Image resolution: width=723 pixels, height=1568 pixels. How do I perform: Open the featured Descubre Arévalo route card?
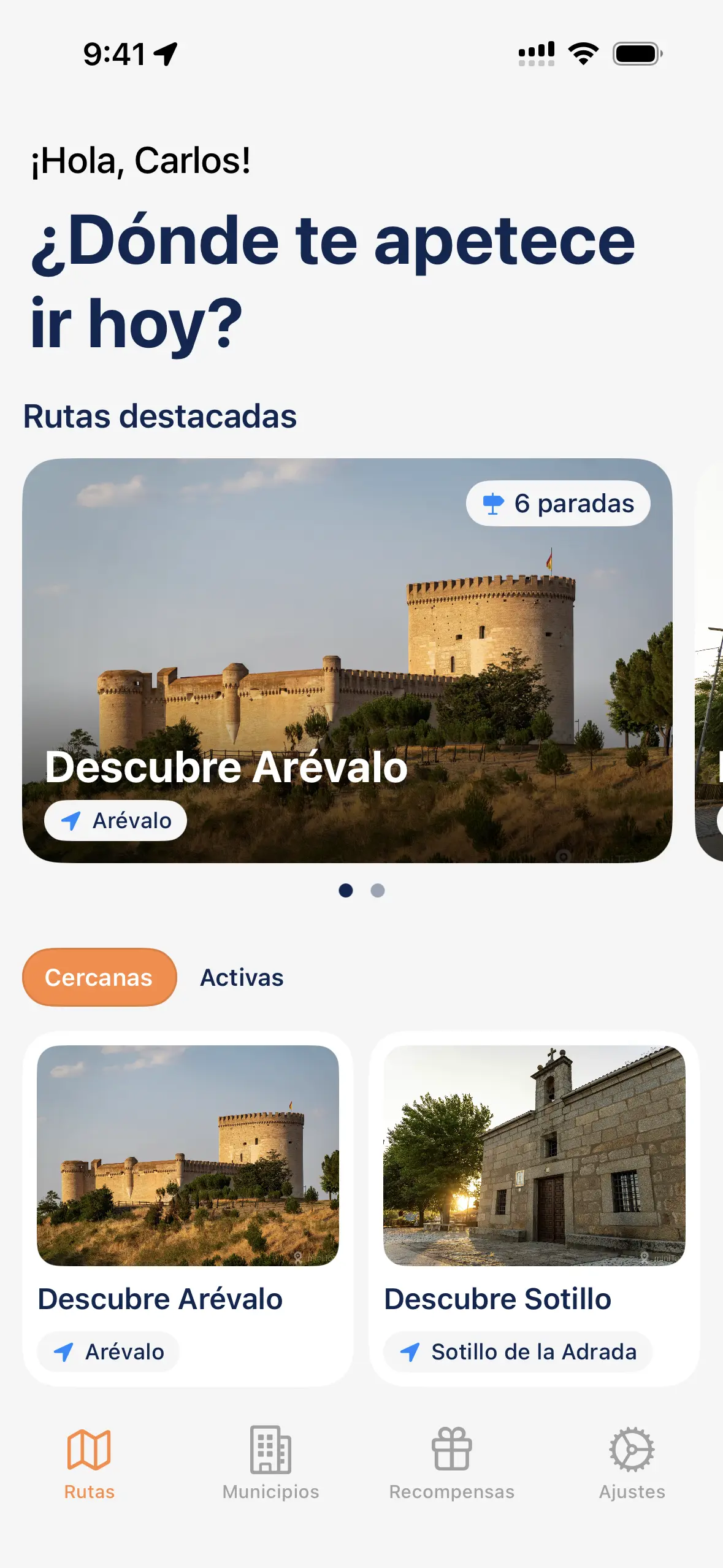tap(347, 660)
